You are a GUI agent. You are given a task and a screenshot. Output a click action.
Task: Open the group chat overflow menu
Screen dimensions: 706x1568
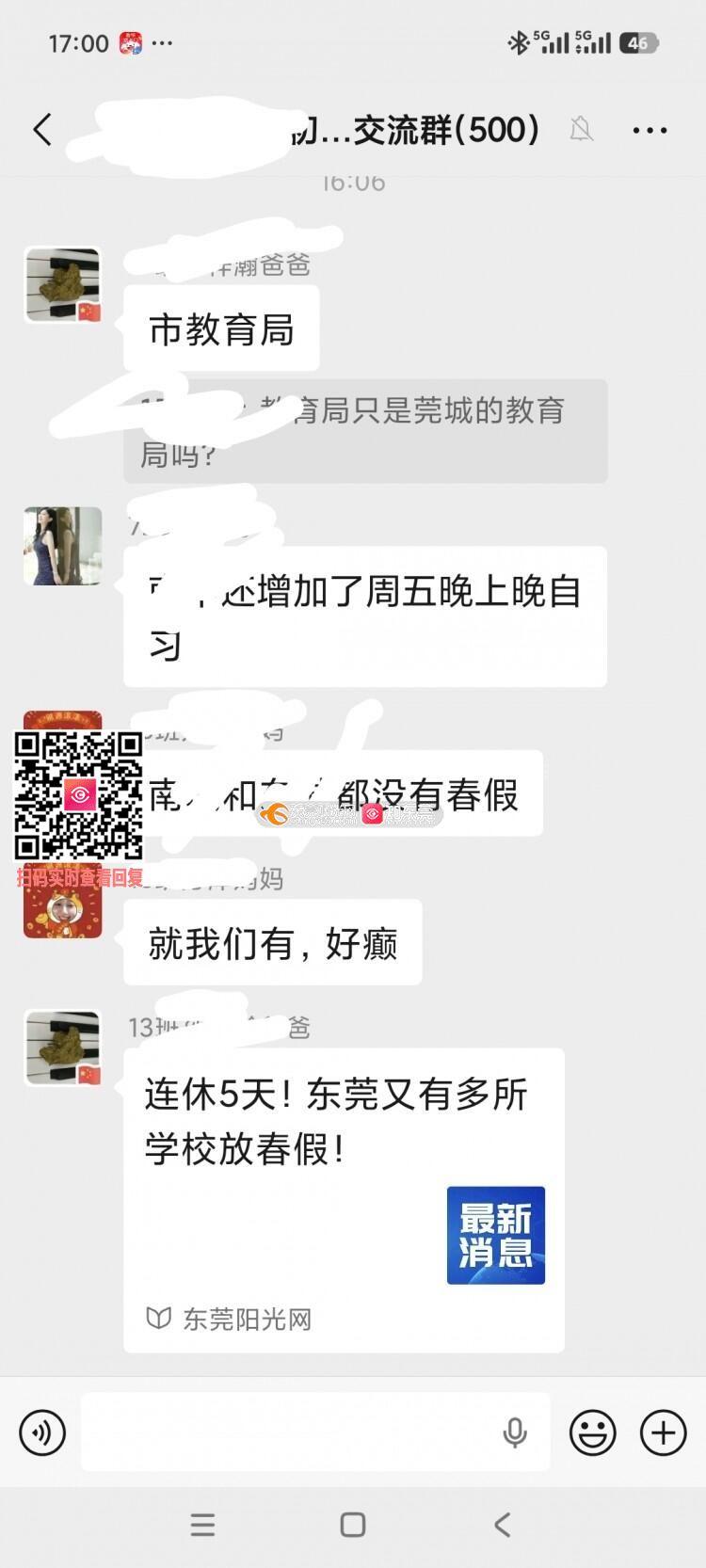(x=650, y=130)
